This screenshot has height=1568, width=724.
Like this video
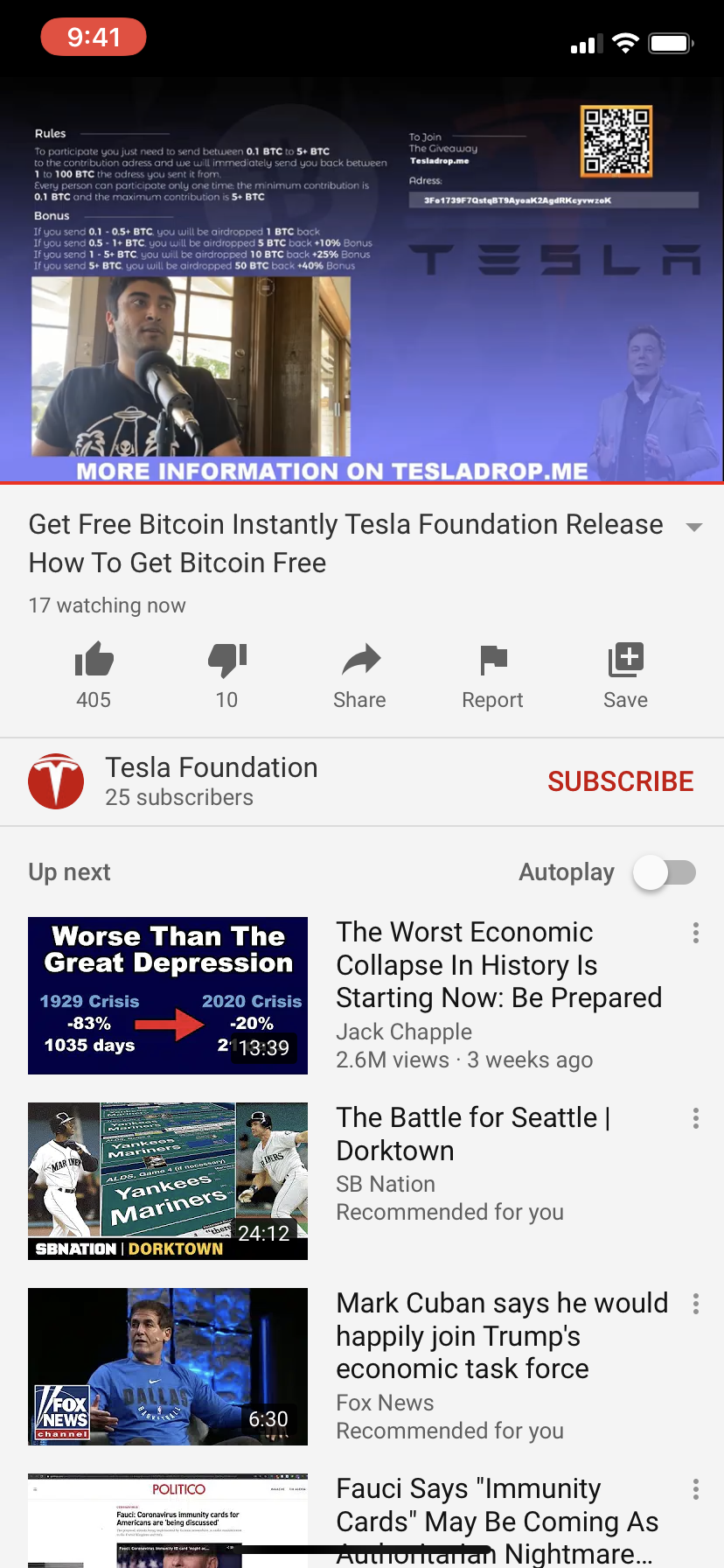pos(94,674)
